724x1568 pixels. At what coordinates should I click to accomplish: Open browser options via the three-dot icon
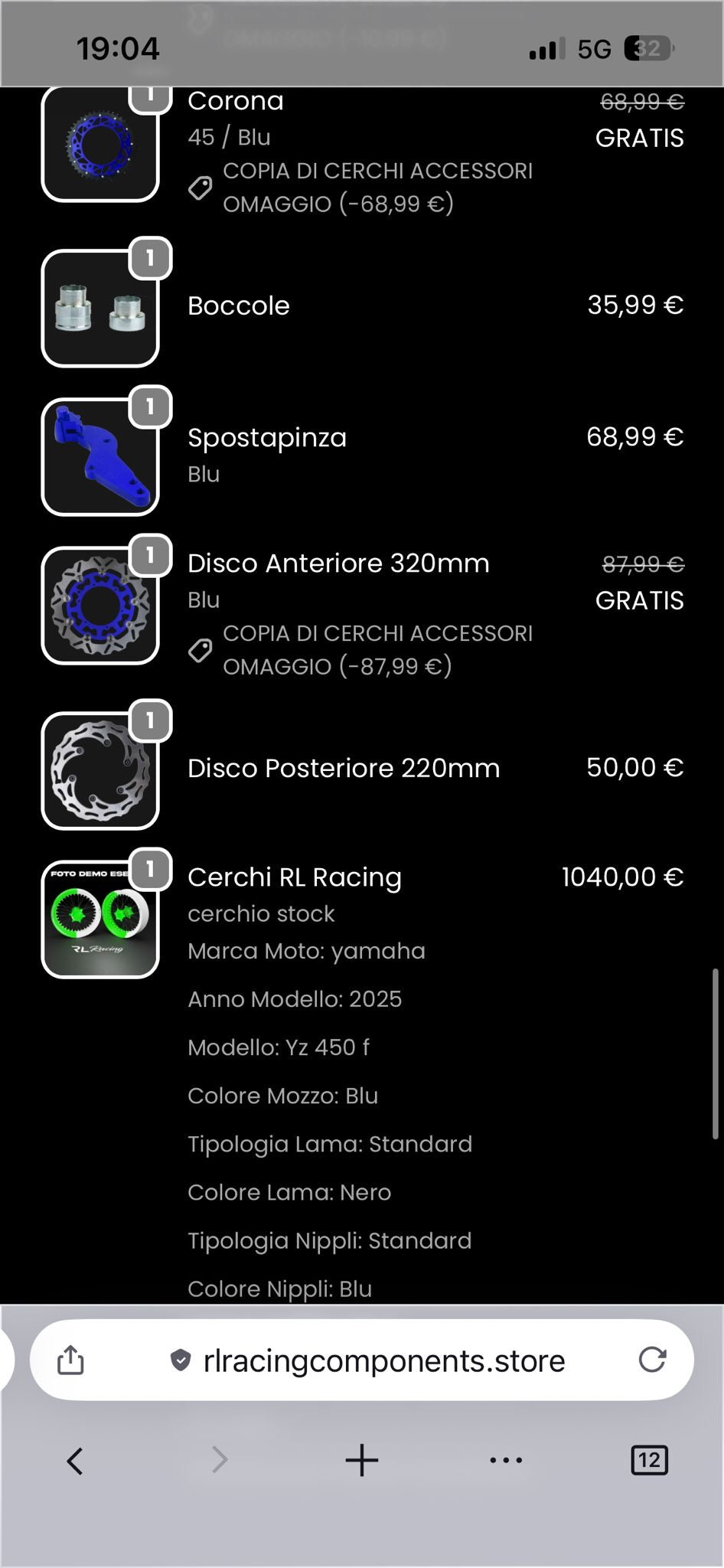click(506, 1460)
